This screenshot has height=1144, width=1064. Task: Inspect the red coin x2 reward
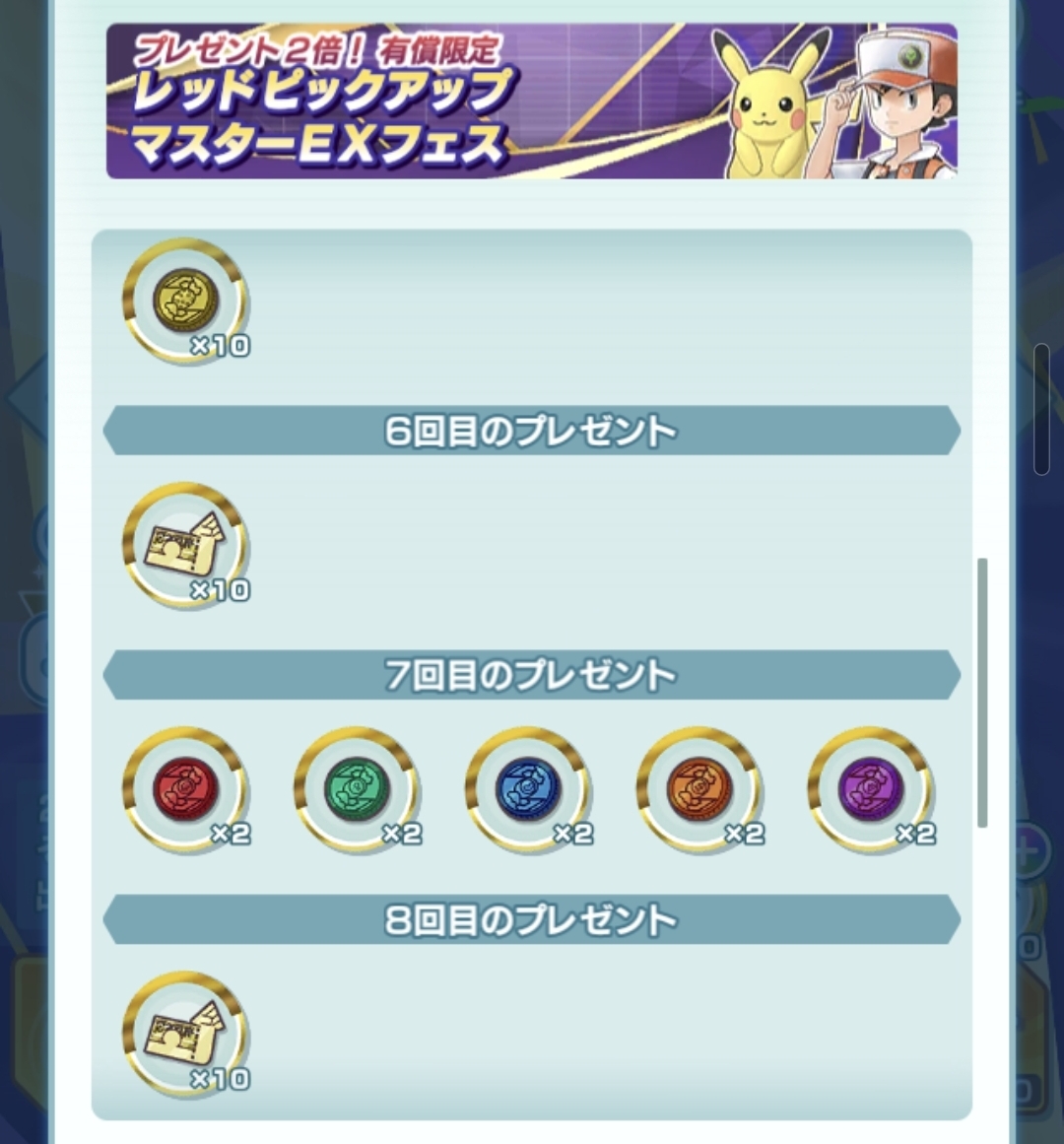(x=185, y=789)
